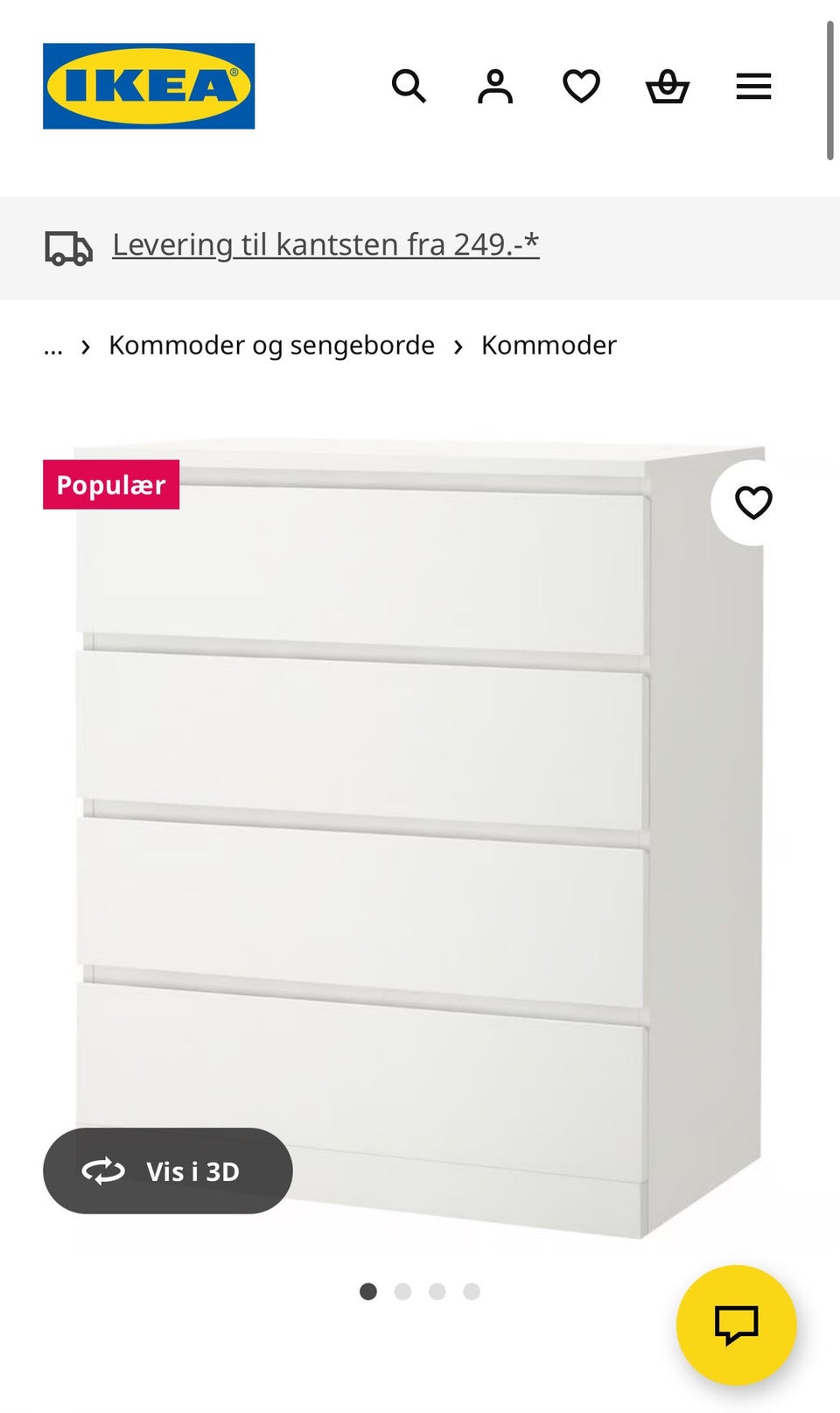Click the chevron after Kommoder og sengeborde
This screenshot has height=1413, width=840.
pos(458,347)
